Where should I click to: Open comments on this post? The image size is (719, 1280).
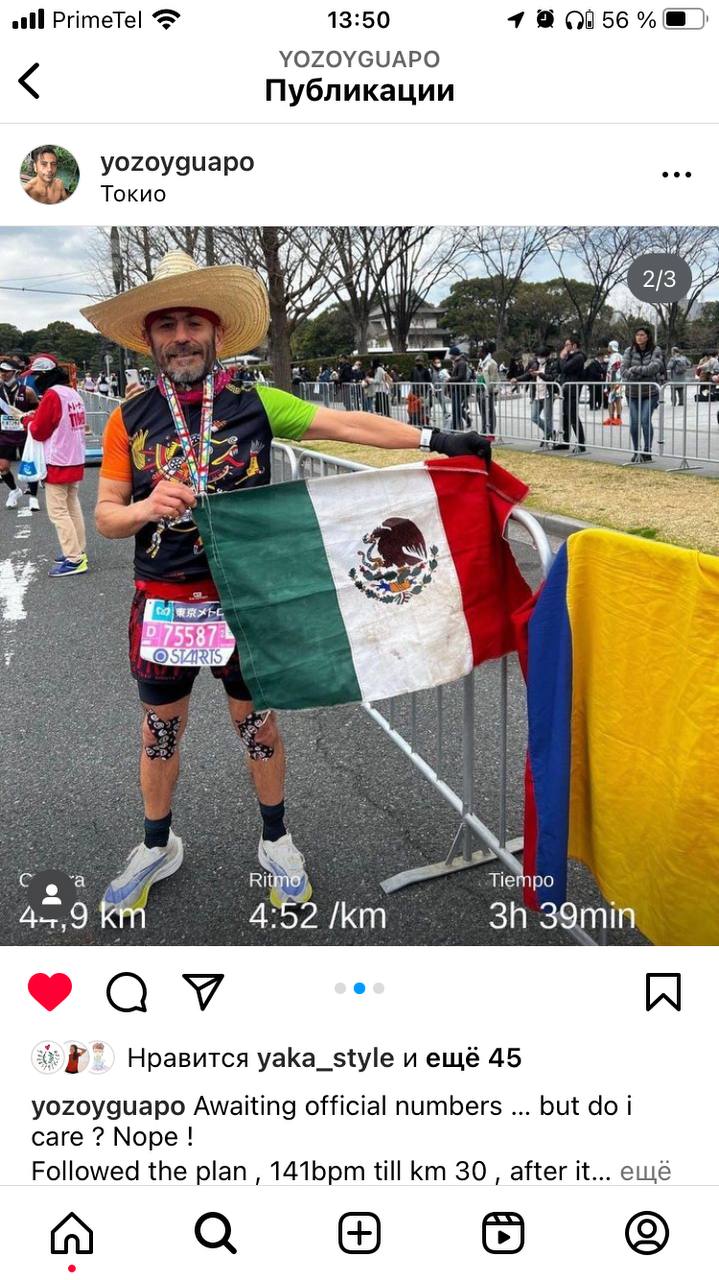point(127,992)
